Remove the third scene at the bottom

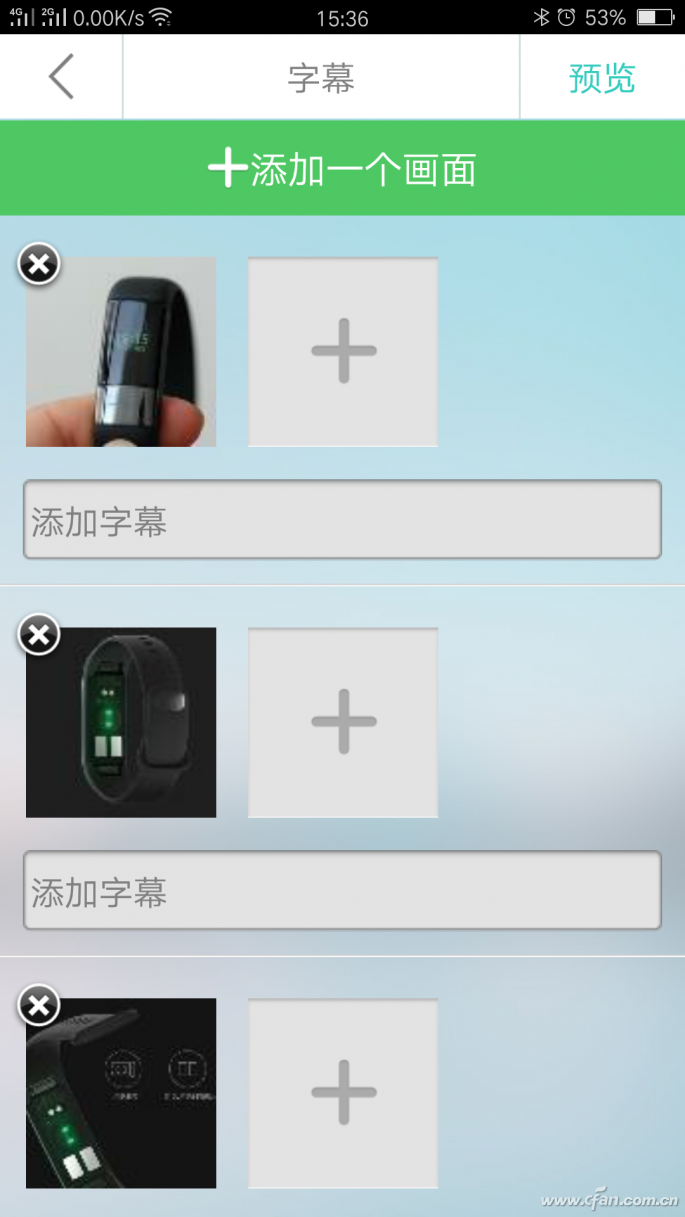click(x=39, y=1005)
